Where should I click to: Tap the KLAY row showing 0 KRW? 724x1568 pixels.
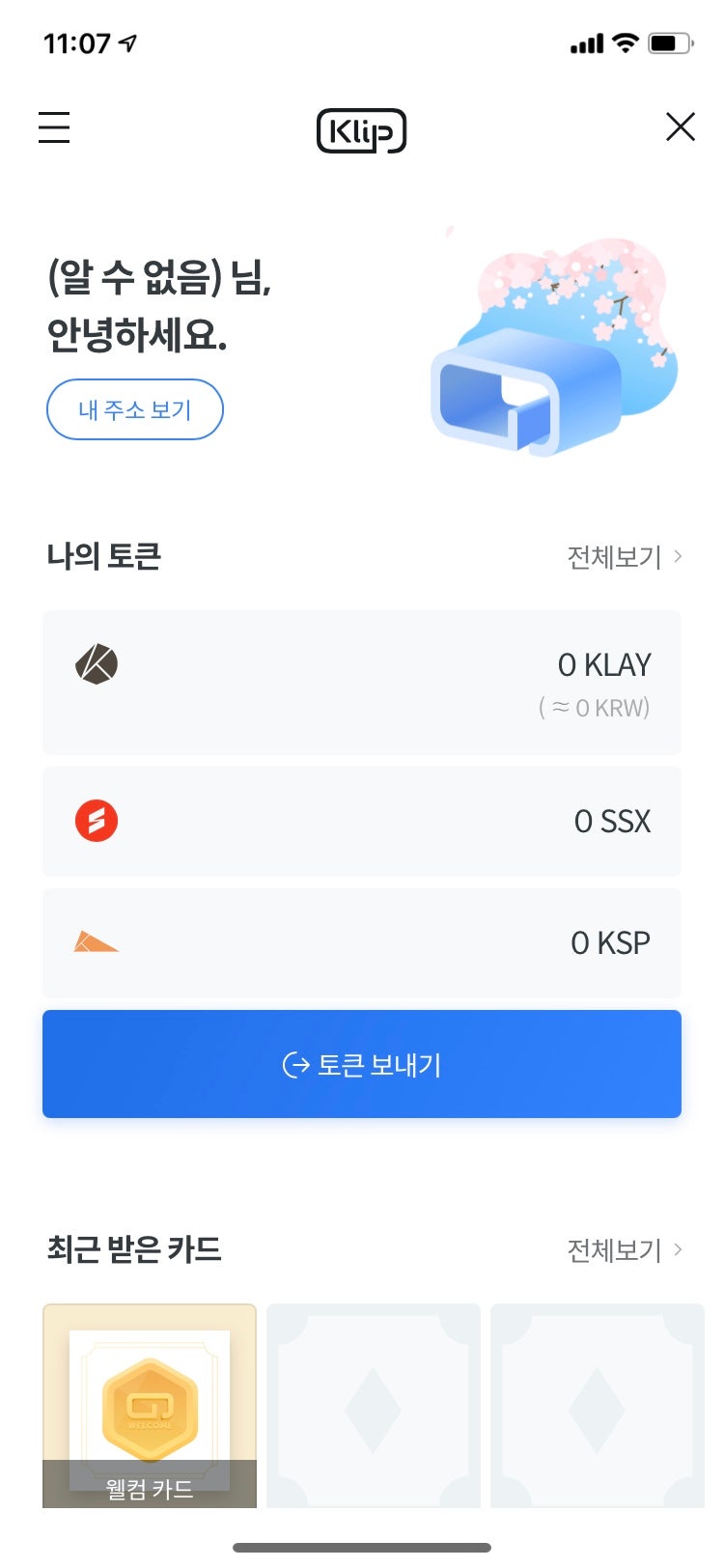[362, 683]
